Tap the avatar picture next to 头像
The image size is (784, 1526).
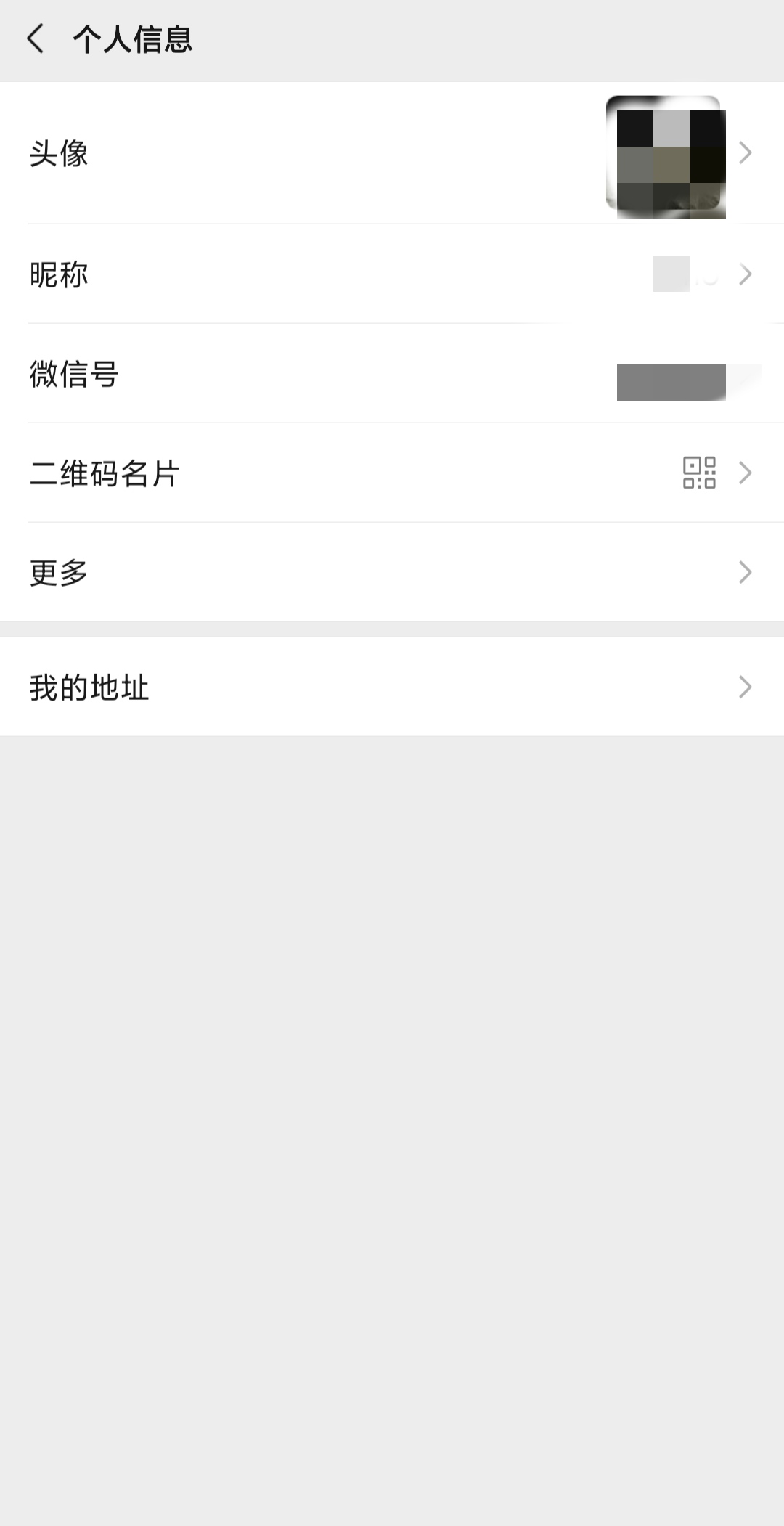pyautogui.click(x=664, y=154)
